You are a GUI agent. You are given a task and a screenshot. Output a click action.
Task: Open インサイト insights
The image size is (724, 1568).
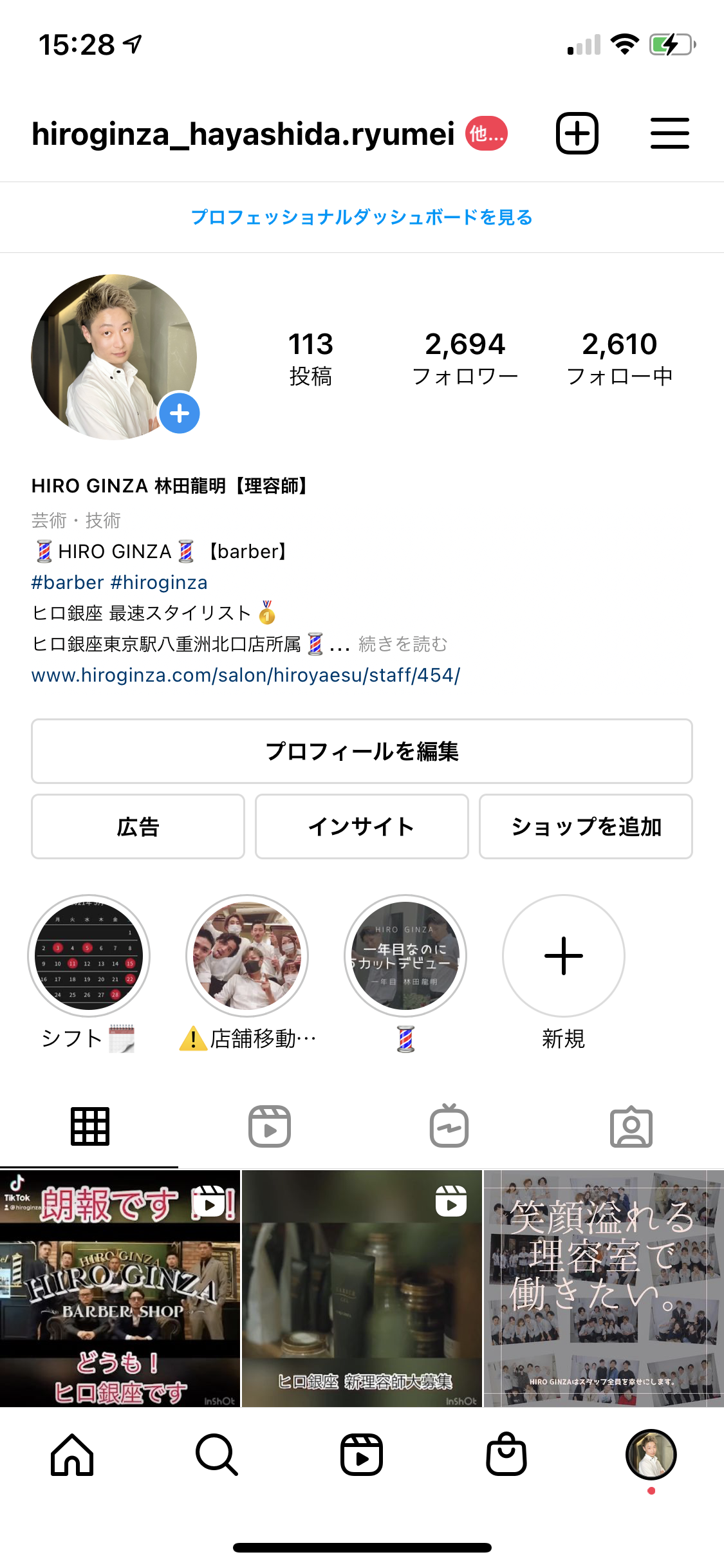click(362, 826)
